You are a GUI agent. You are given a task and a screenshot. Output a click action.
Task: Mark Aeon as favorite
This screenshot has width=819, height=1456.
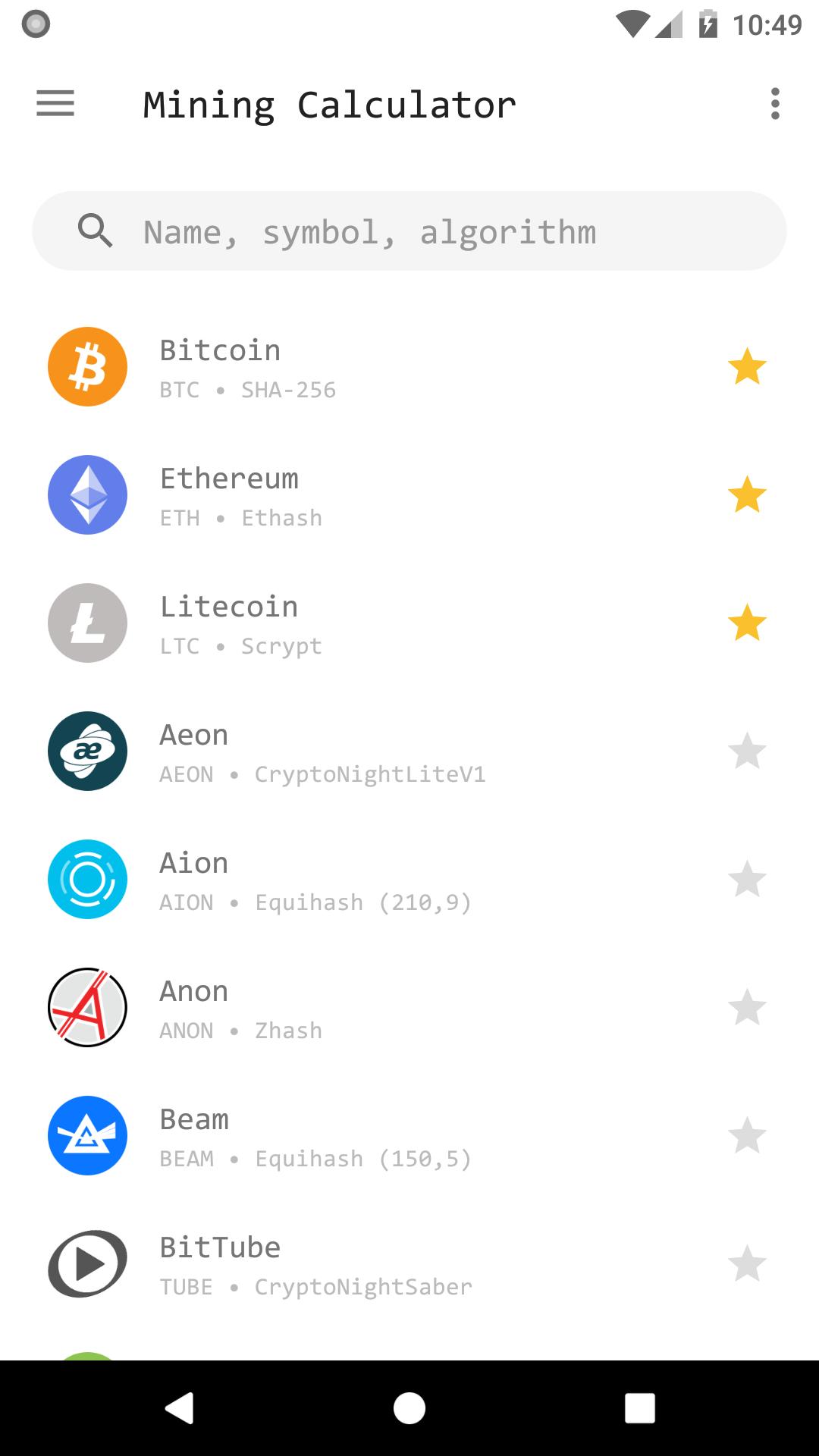(747, 752)
